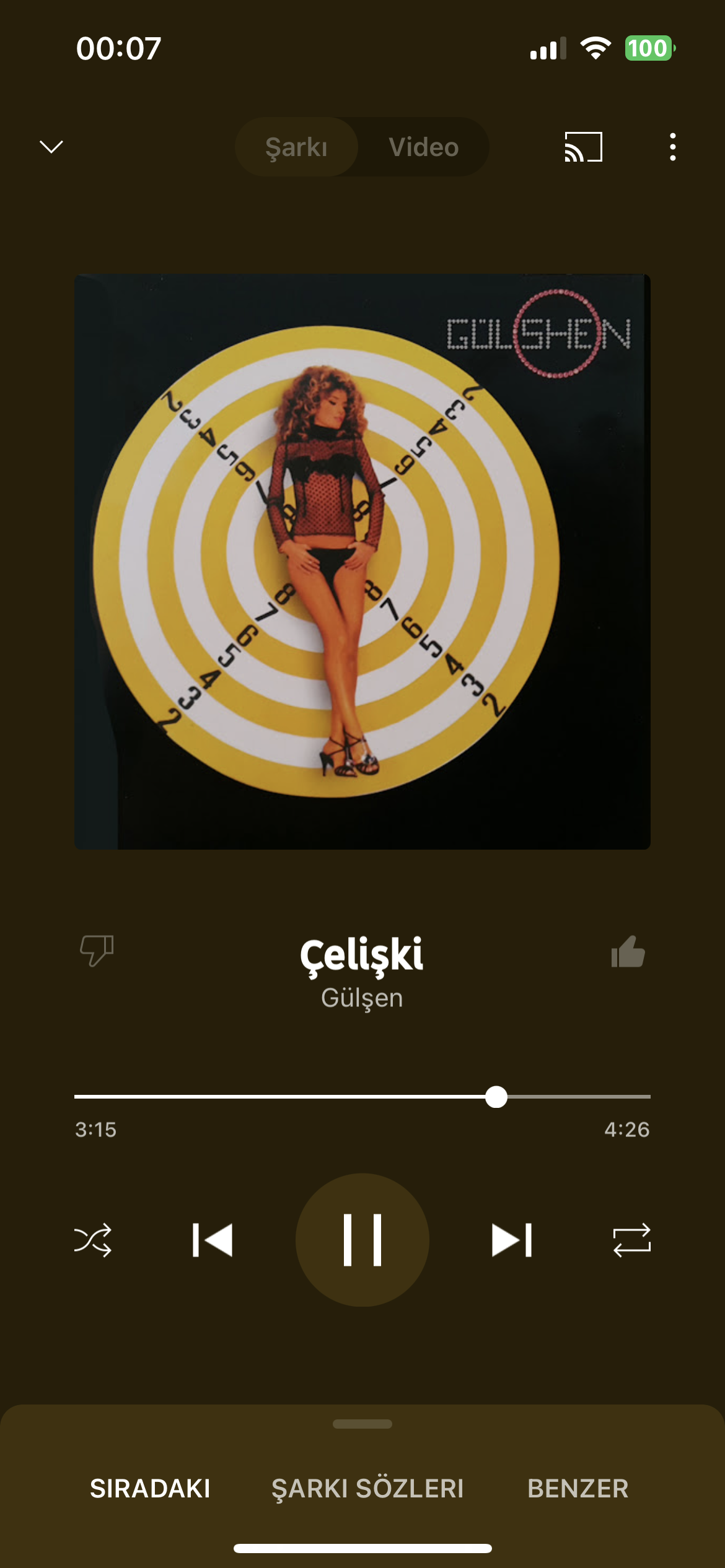
Task: Open the Sıradaki queue tab
Action: (150, 1488)
